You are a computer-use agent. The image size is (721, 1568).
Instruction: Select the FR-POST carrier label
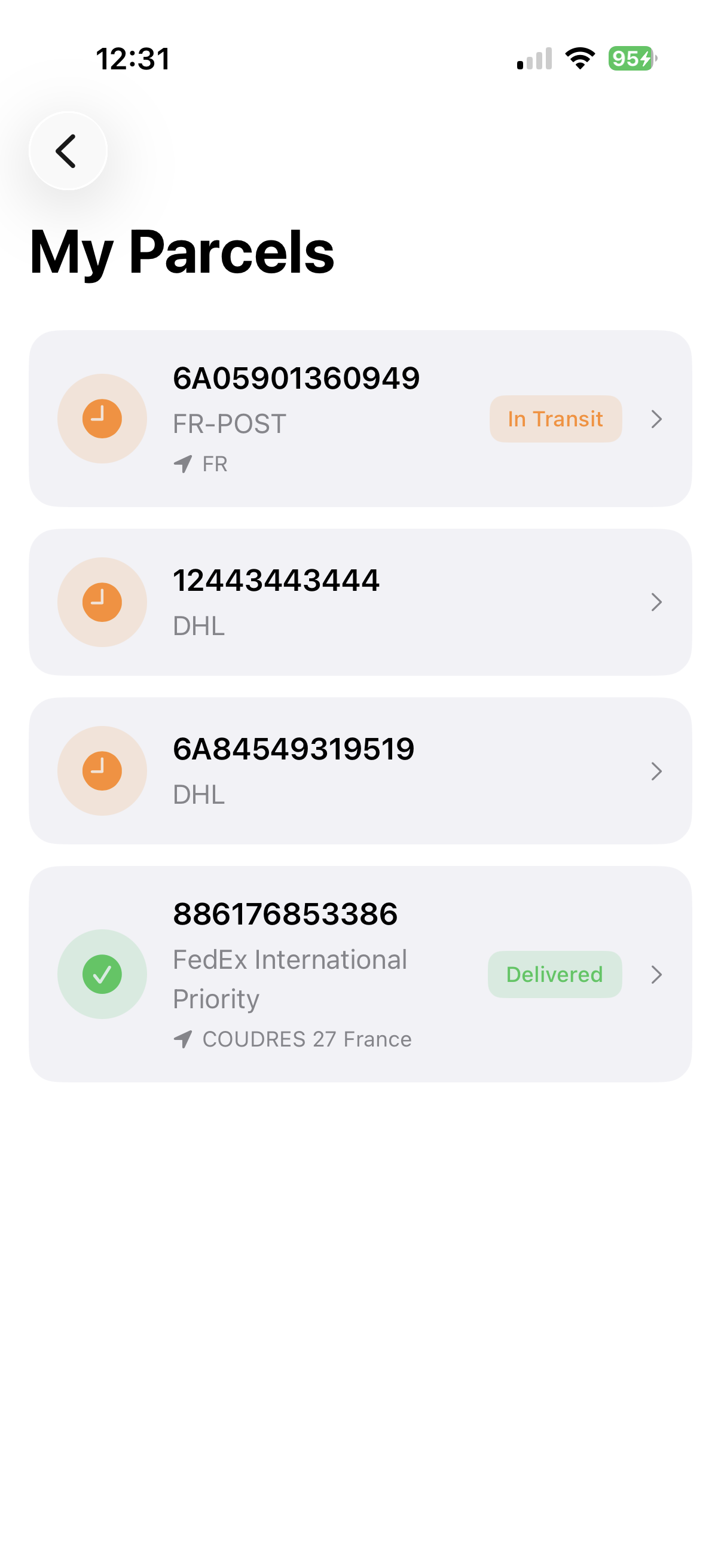[229, 423]
